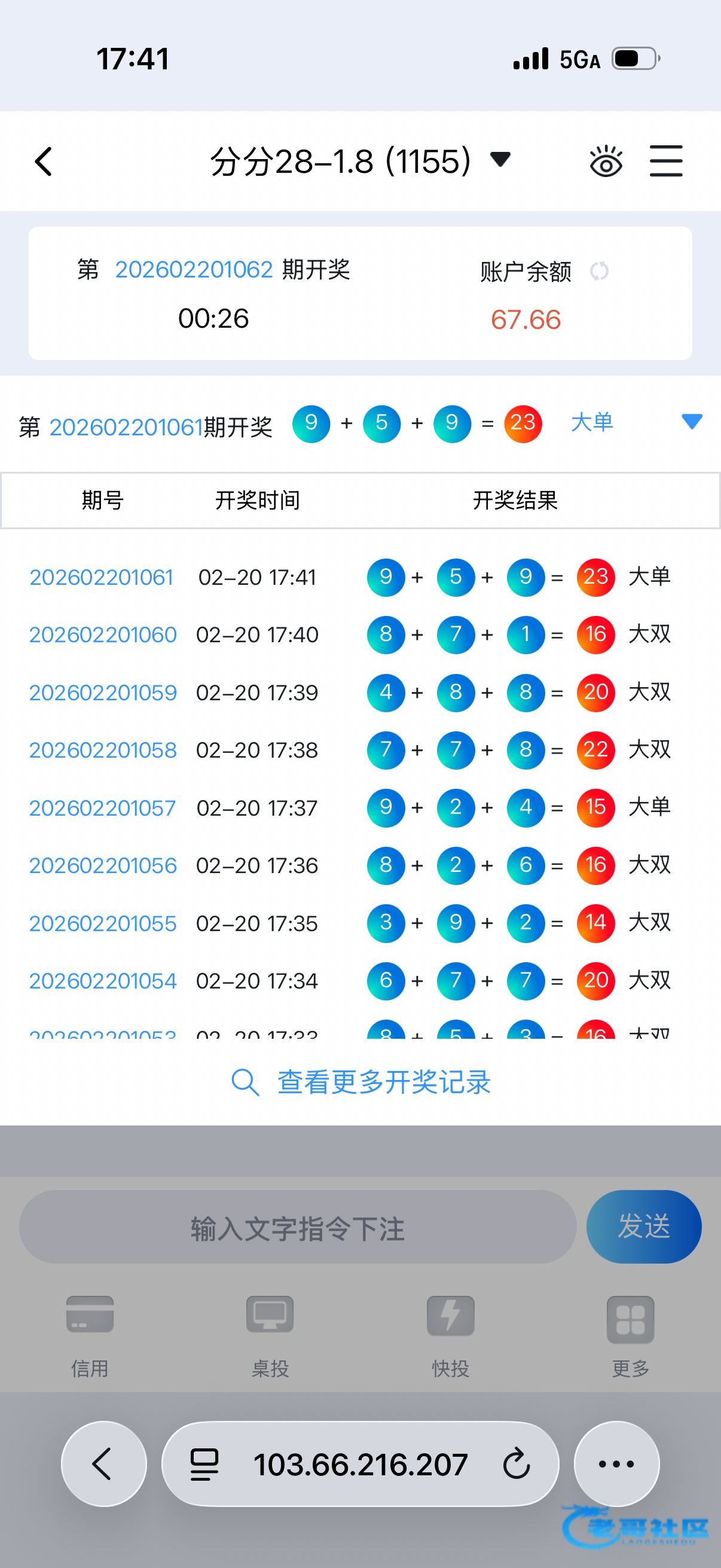Open draw number 202602201055
This screenshot has width=721, height=1568.
[x=103, y=923]
